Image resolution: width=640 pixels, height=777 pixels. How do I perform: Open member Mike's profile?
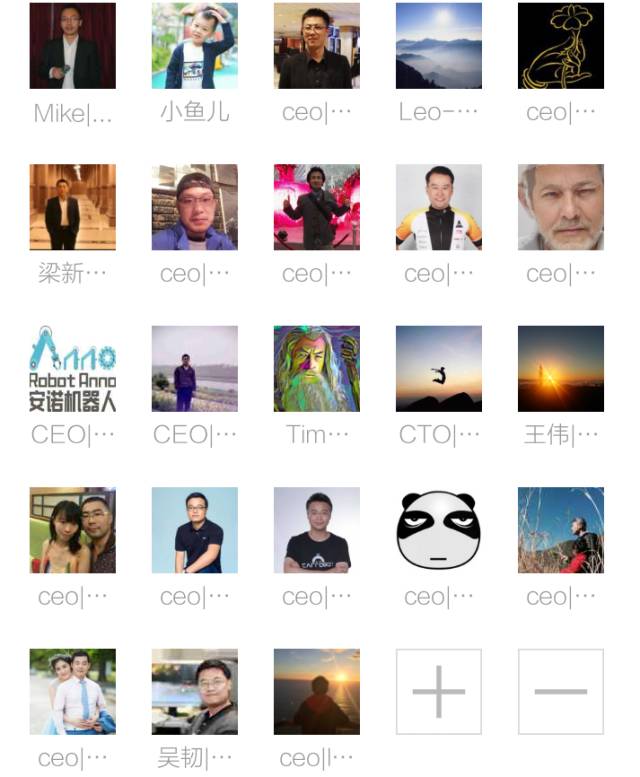72,46
